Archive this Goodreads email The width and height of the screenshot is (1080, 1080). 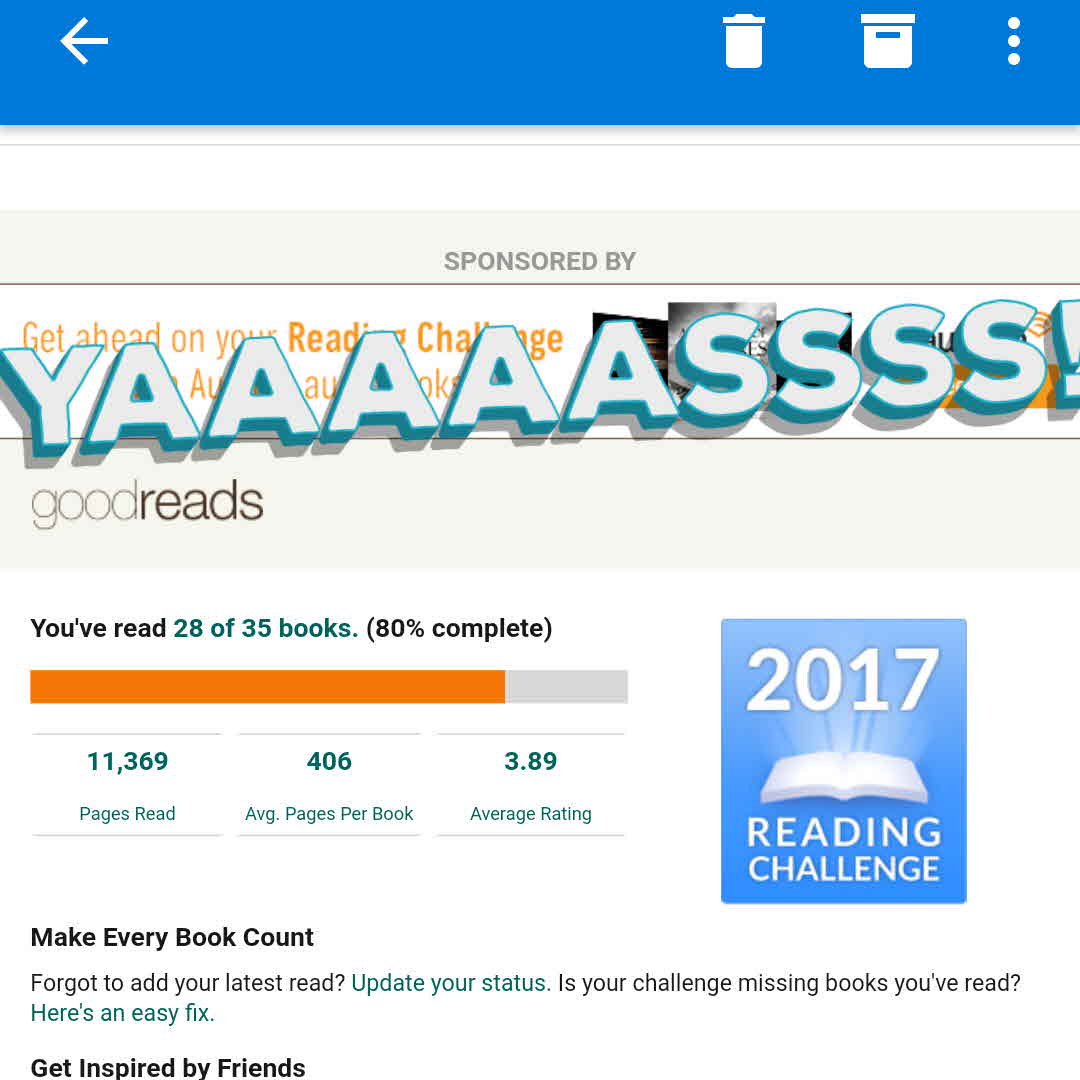(888, 42)
